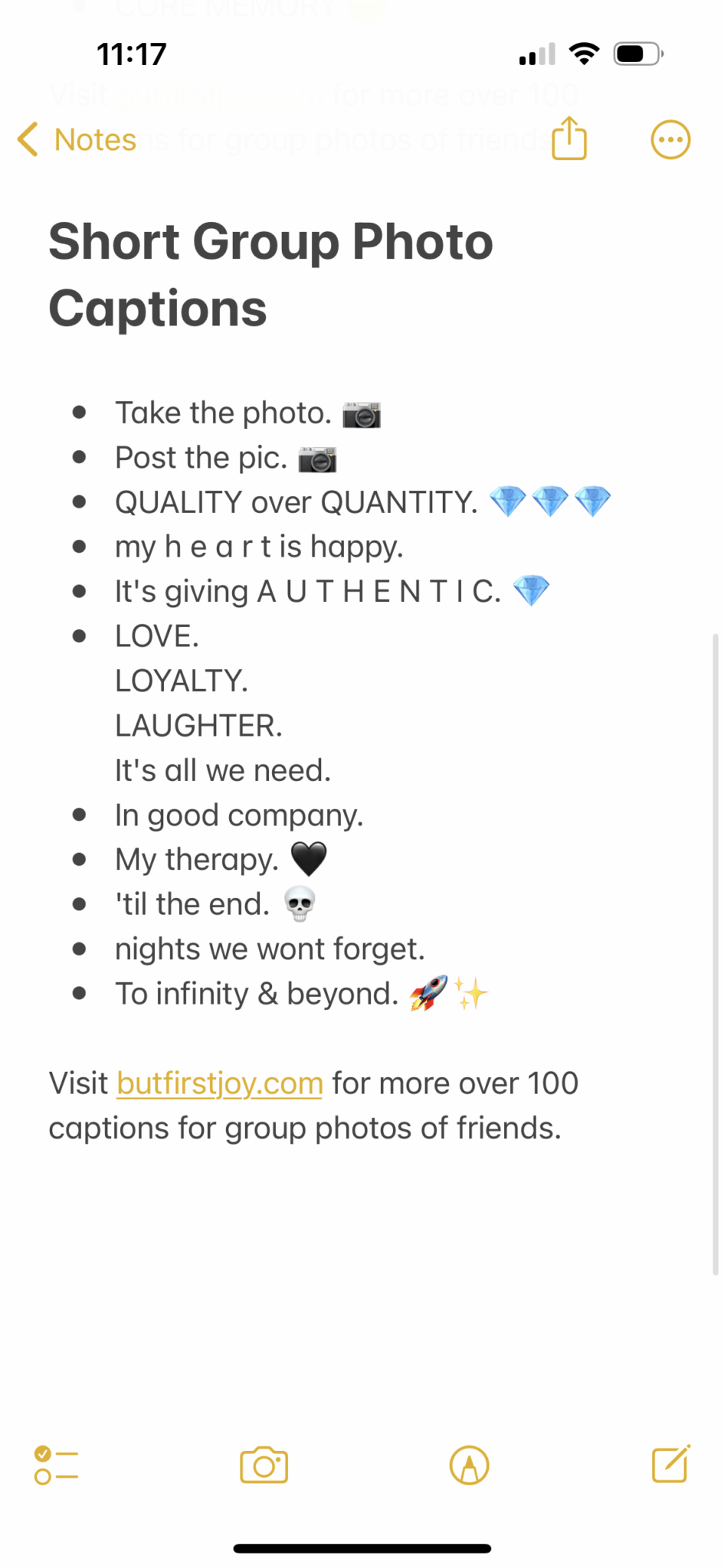Add a checklist to the note
This screenshot has width=724, height=1568.
(56, 1465)
